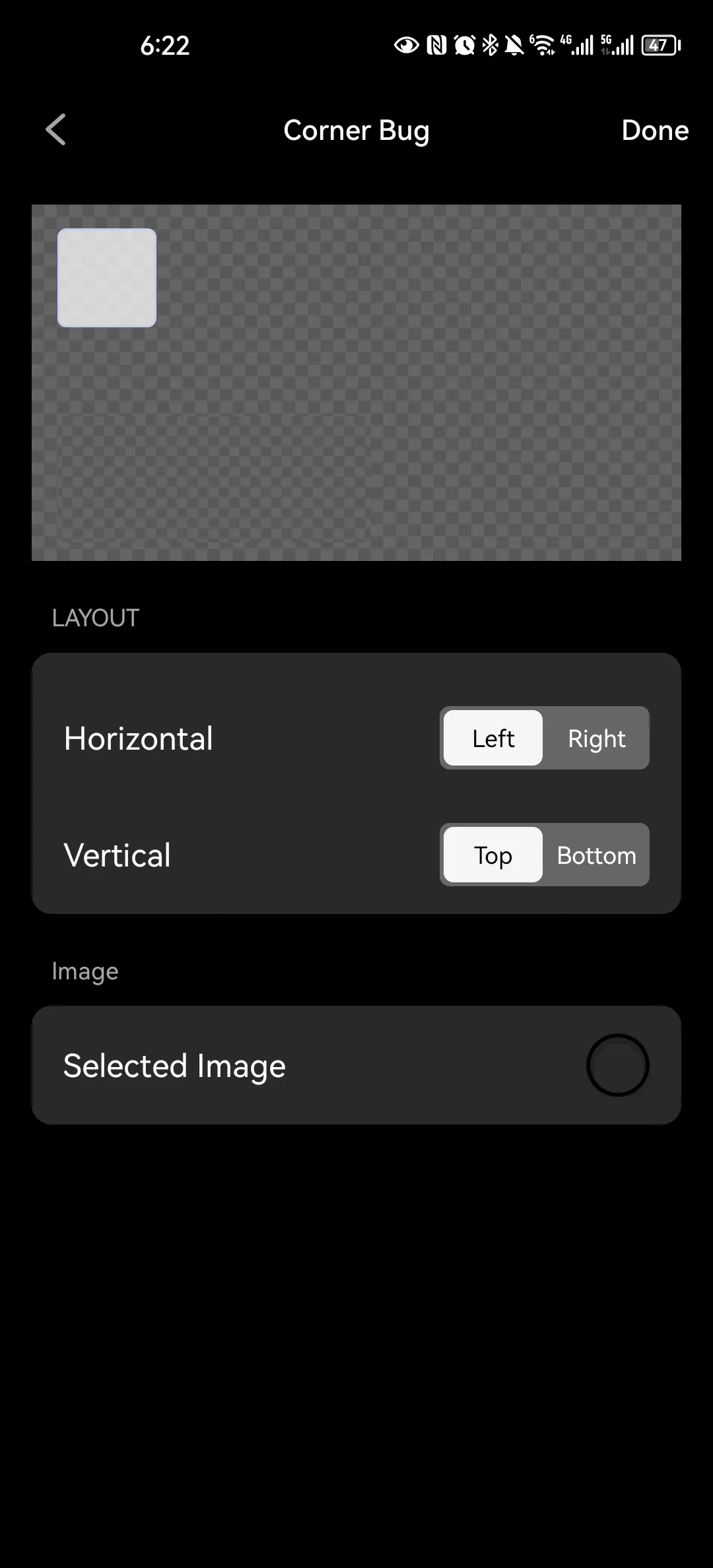Switch vertical alignment to Bottom

pyautogui.click(x=596, y=855)
